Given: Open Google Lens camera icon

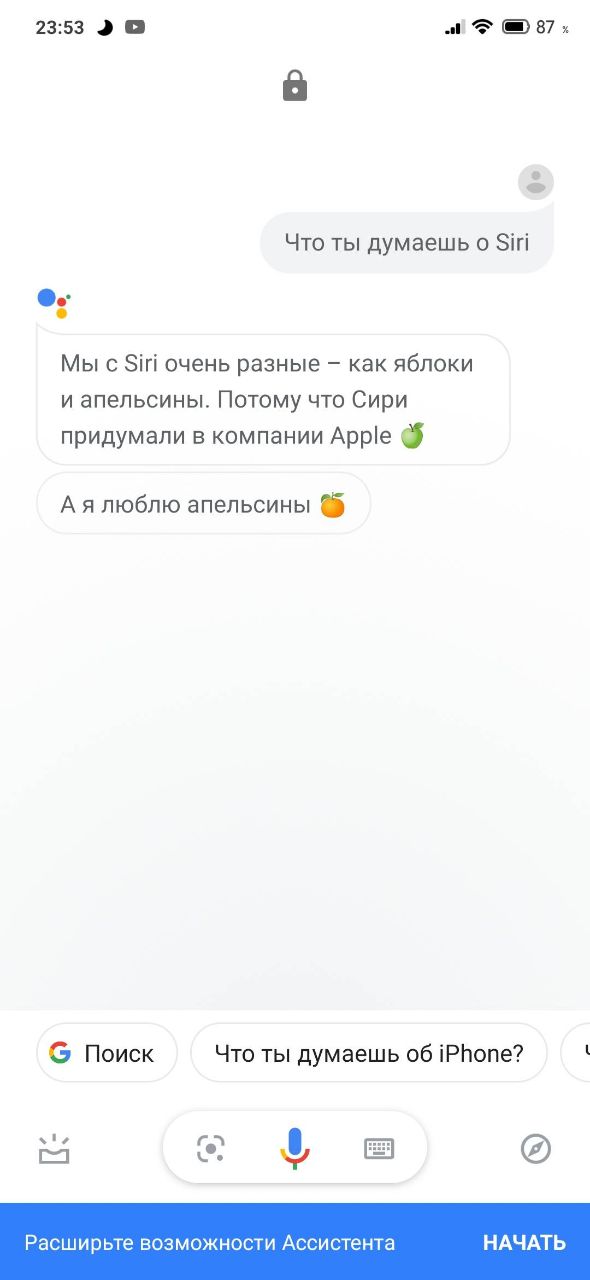Looking at the screenshot, I should point(211,1149).
